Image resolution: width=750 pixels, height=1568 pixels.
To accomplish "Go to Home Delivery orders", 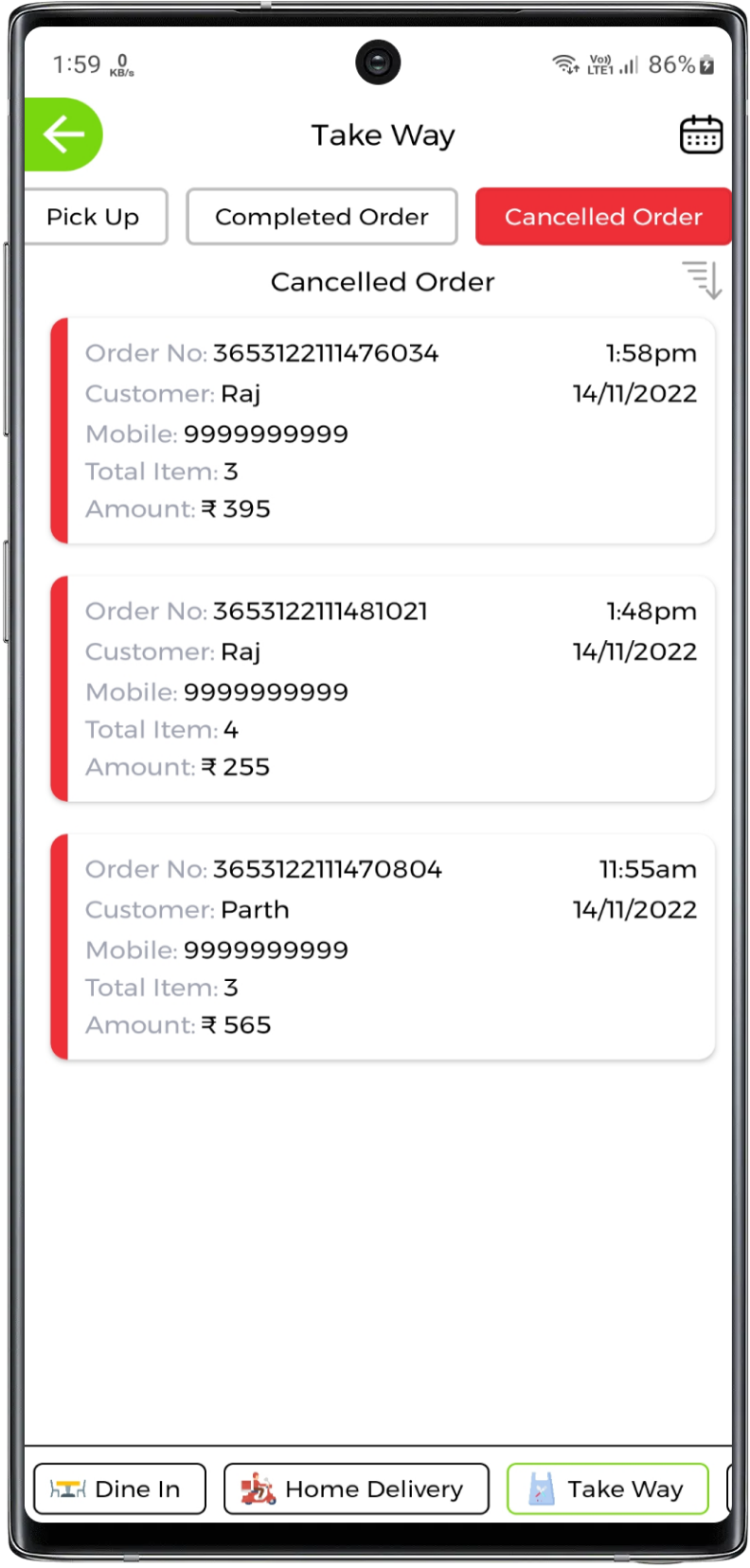I will click(x=356, y=1488).
